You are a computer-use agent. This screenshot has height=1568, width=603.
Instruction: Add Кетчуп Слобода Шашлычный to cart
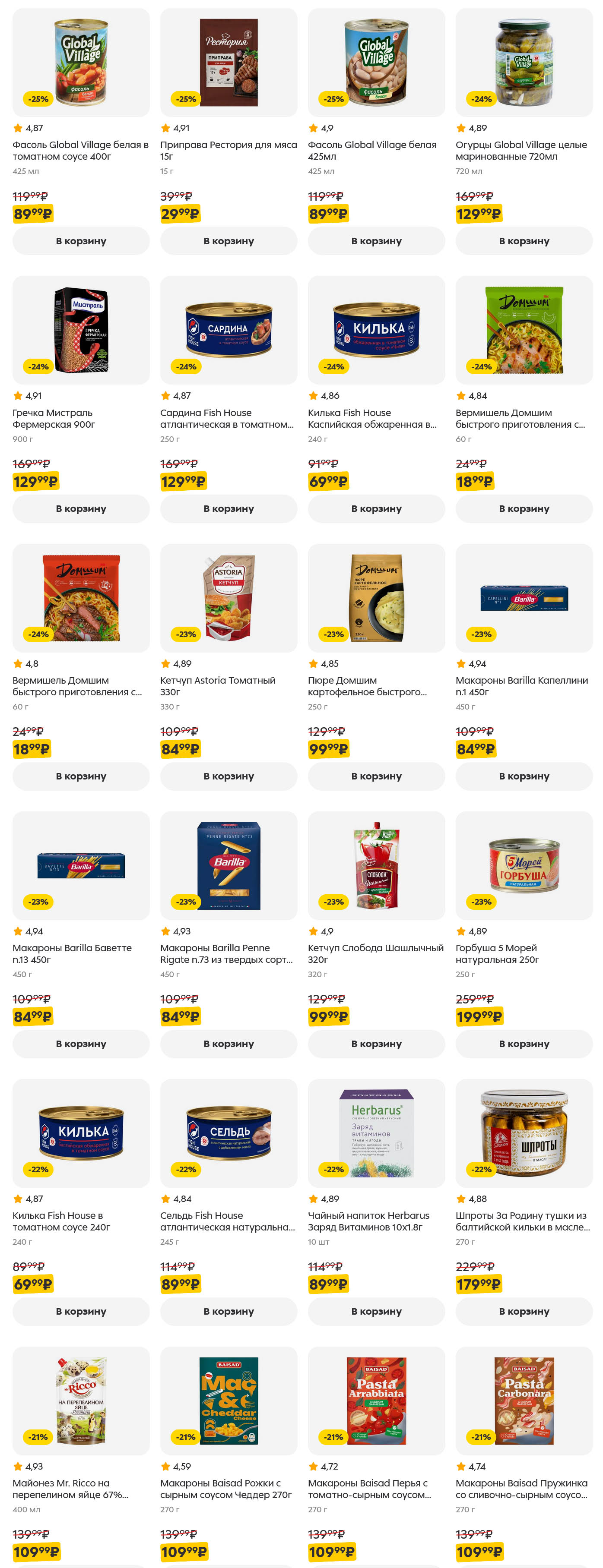[376, 1043]
